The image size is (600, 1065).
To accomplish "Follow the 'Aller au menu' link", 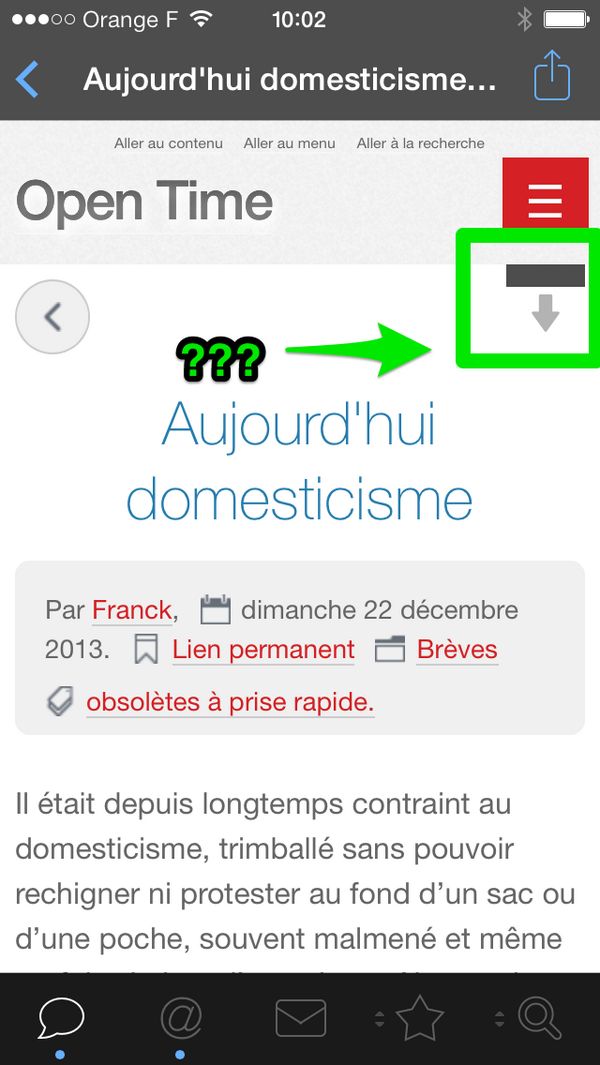I will point(289,143).
